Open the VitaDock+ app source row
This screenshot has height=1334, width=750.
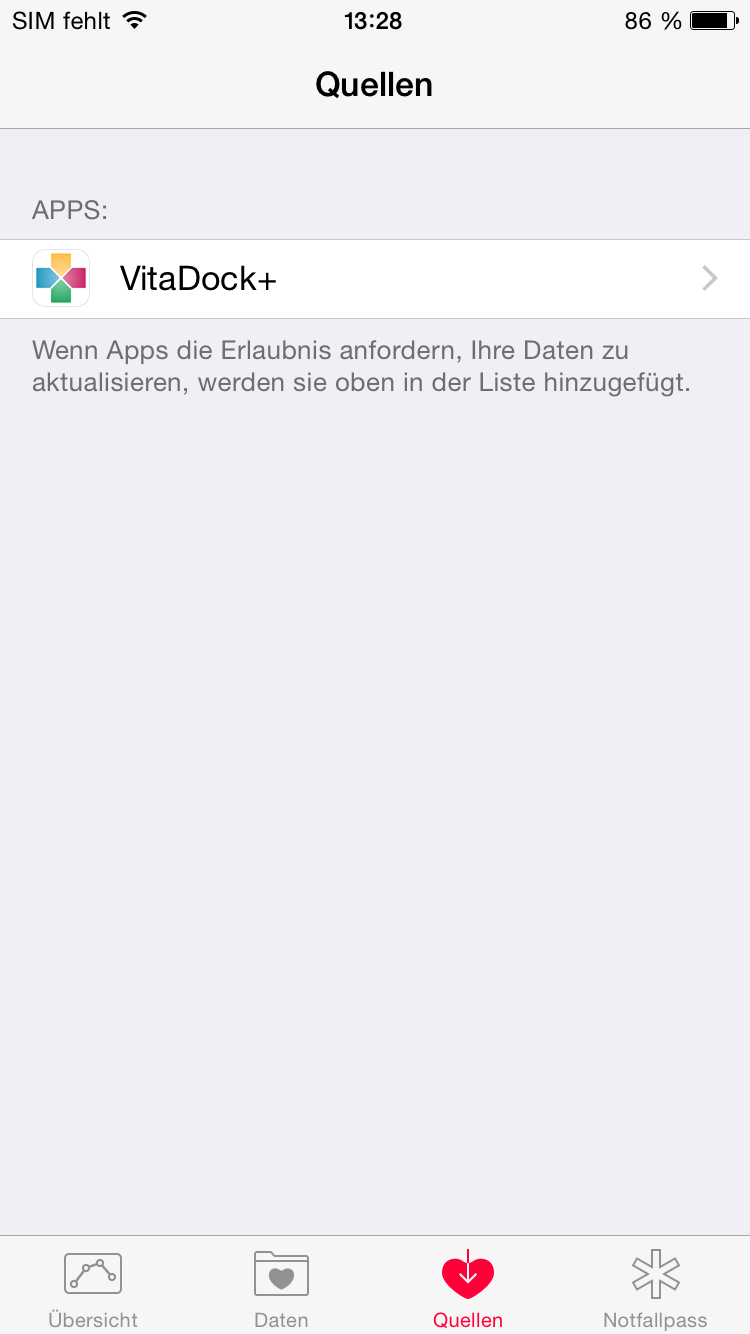[x=375, y=279]
